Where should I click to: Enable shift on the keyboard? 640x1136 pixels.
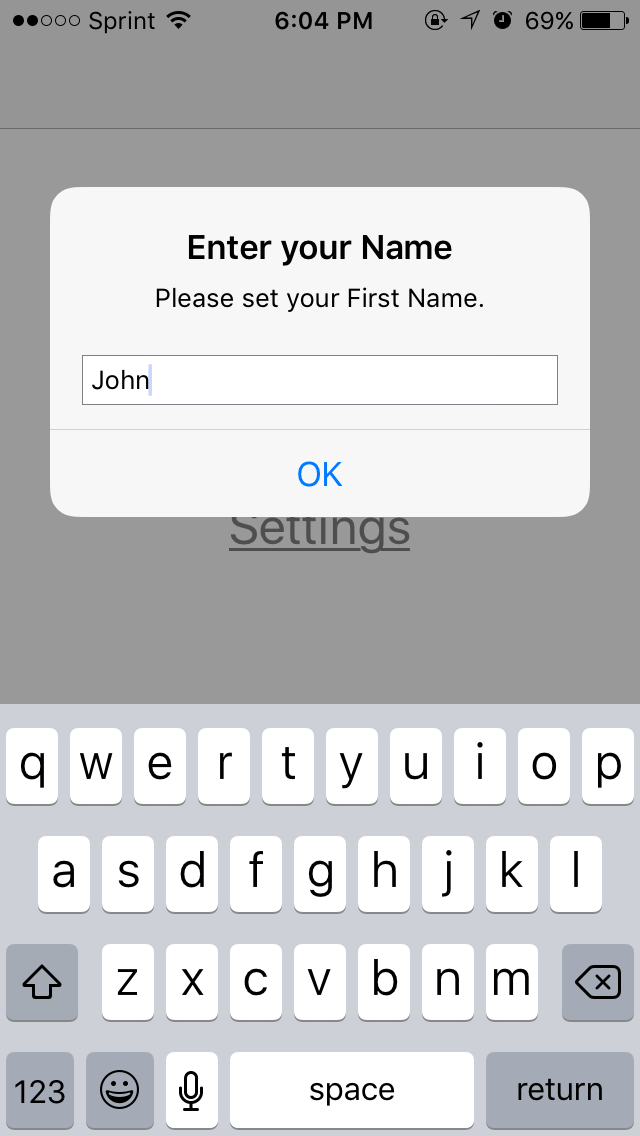[x=42, y=983]
